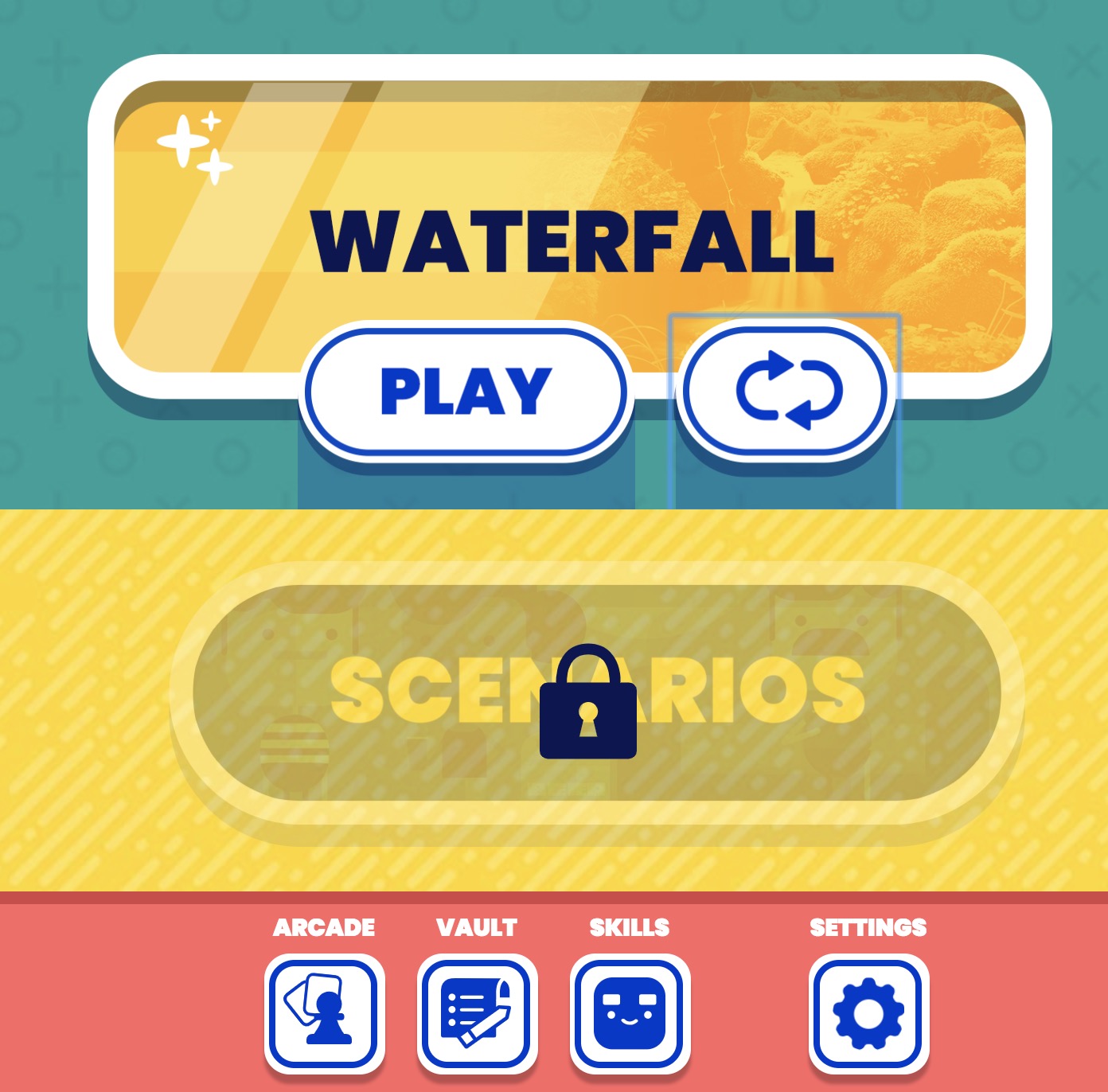This screenshot has width=1108, height=1092.
Task: Open the Arcade section
Action: (325, 1013)
